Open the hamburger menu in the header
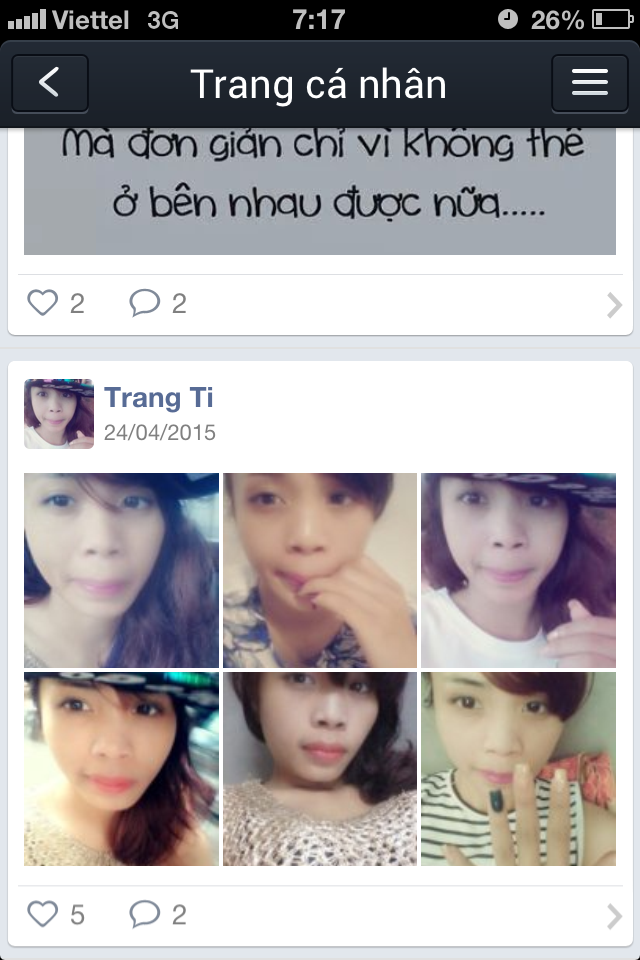This screenshot has width=640, height=960. 590,83
